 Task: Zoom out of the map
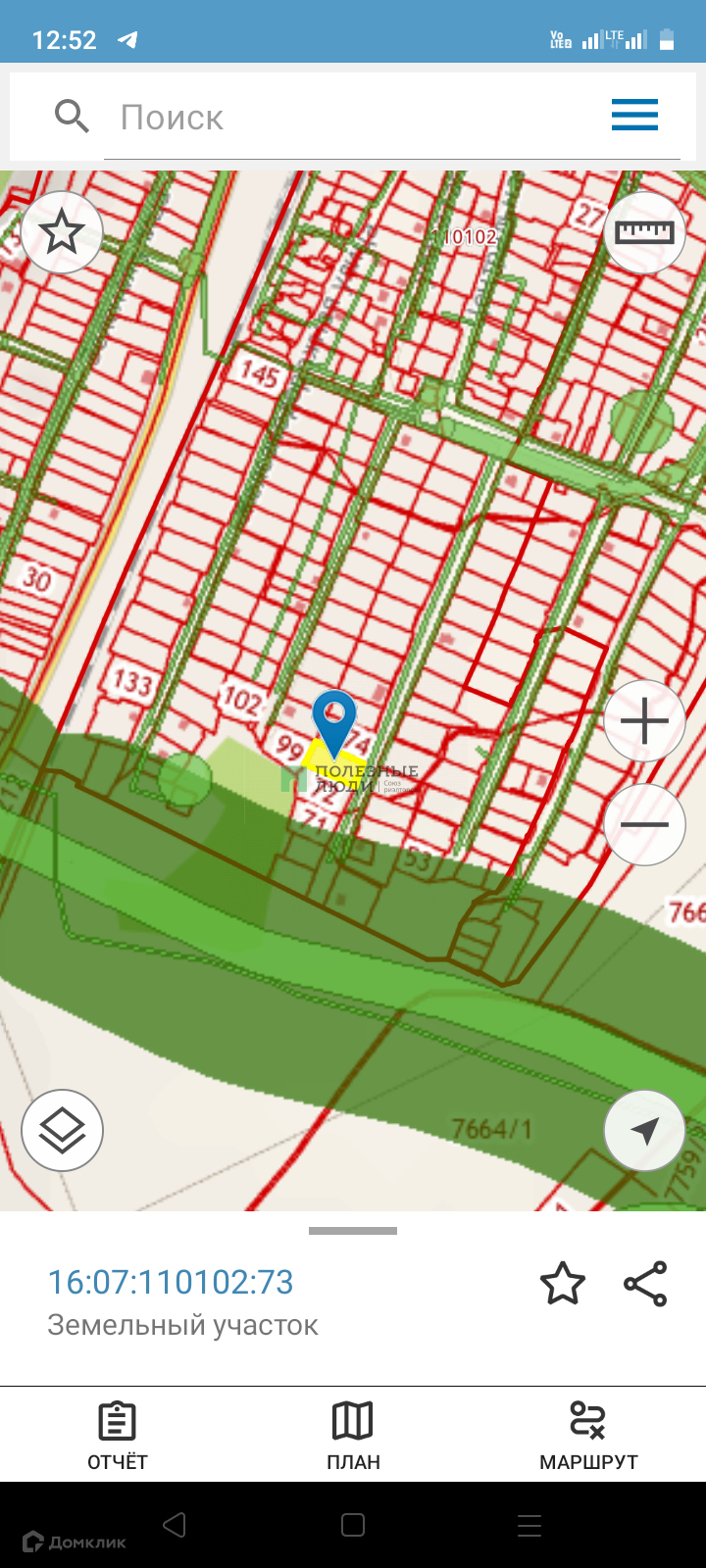coord(644,824)
